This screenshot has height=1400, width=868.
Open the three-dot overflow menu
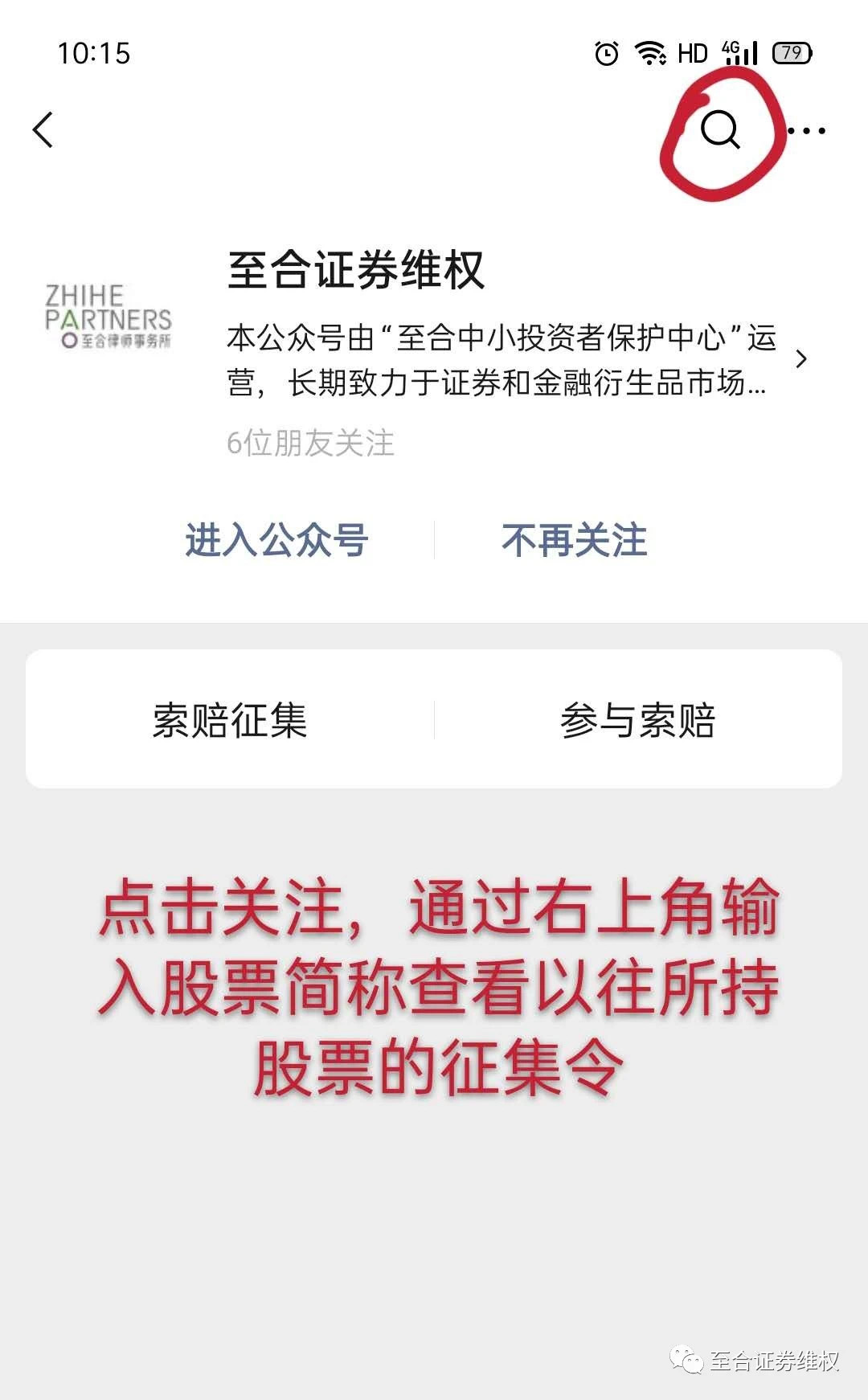806,130
